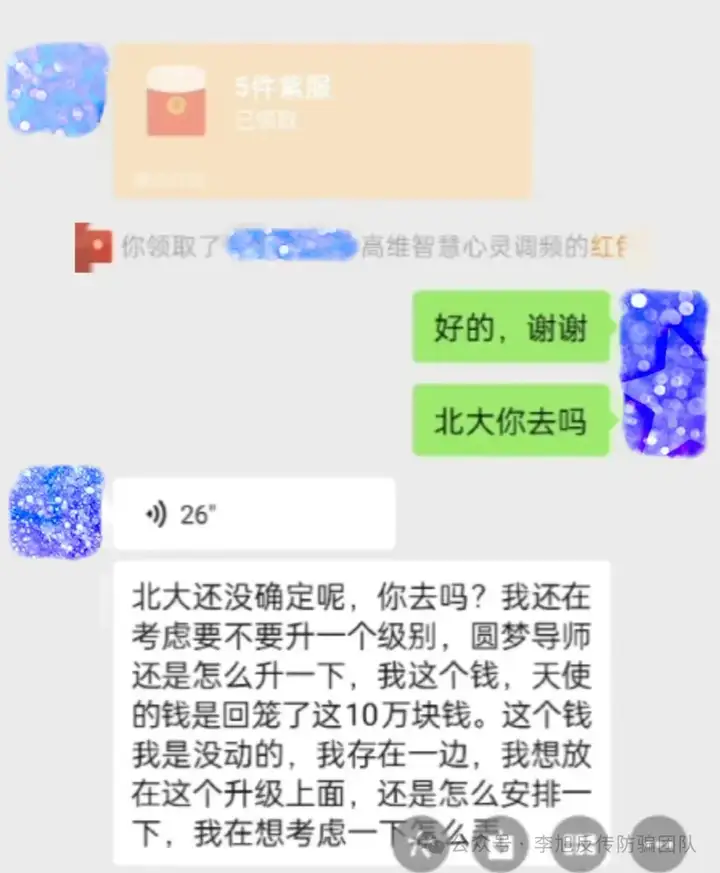This screenshot has height=873, width=720.
Task: Open the contact avatar beside the red packet
Action: [57, 88]
